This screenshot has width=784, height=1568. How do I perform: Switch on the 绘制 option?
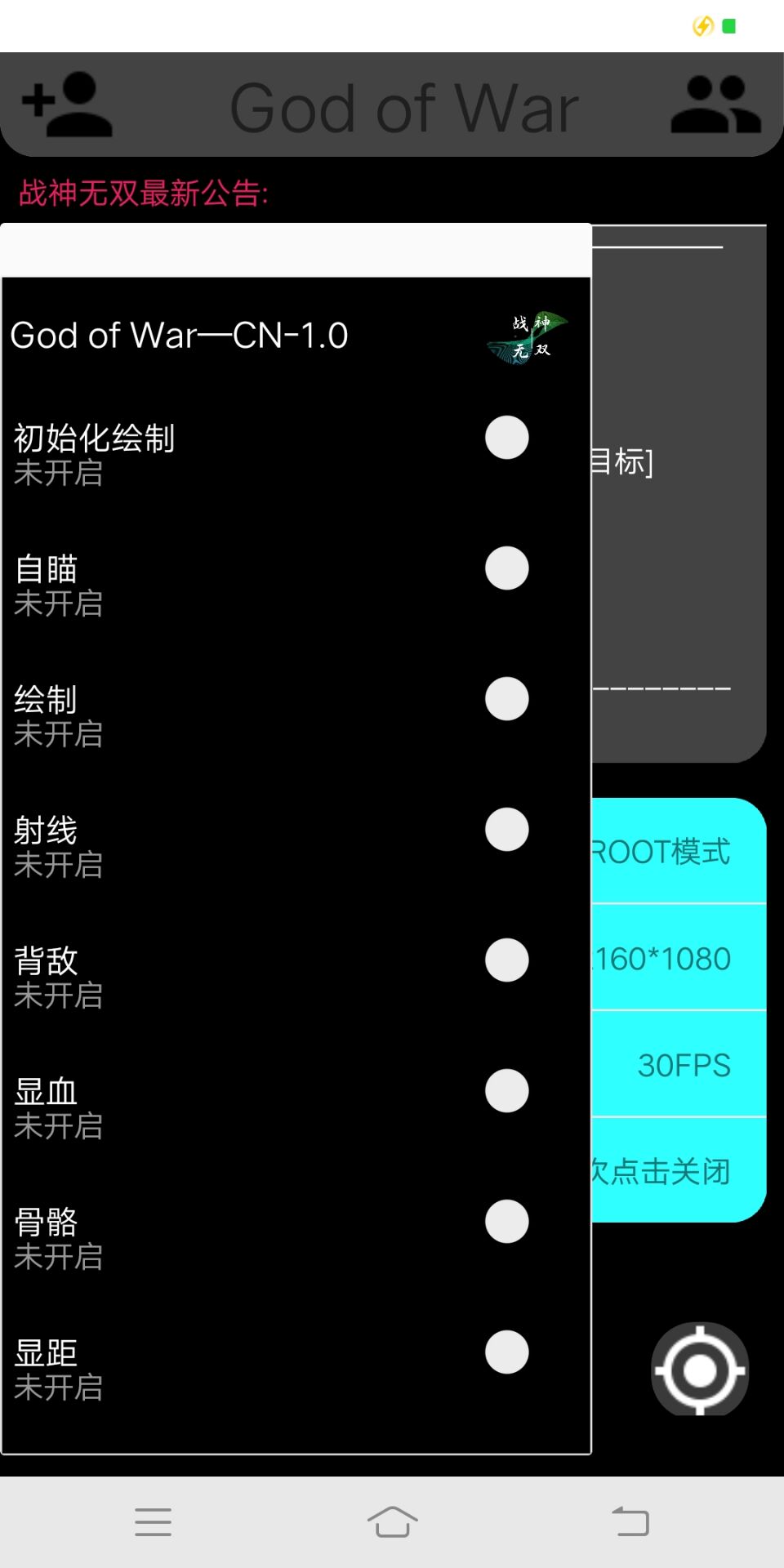tap(506, 700)
